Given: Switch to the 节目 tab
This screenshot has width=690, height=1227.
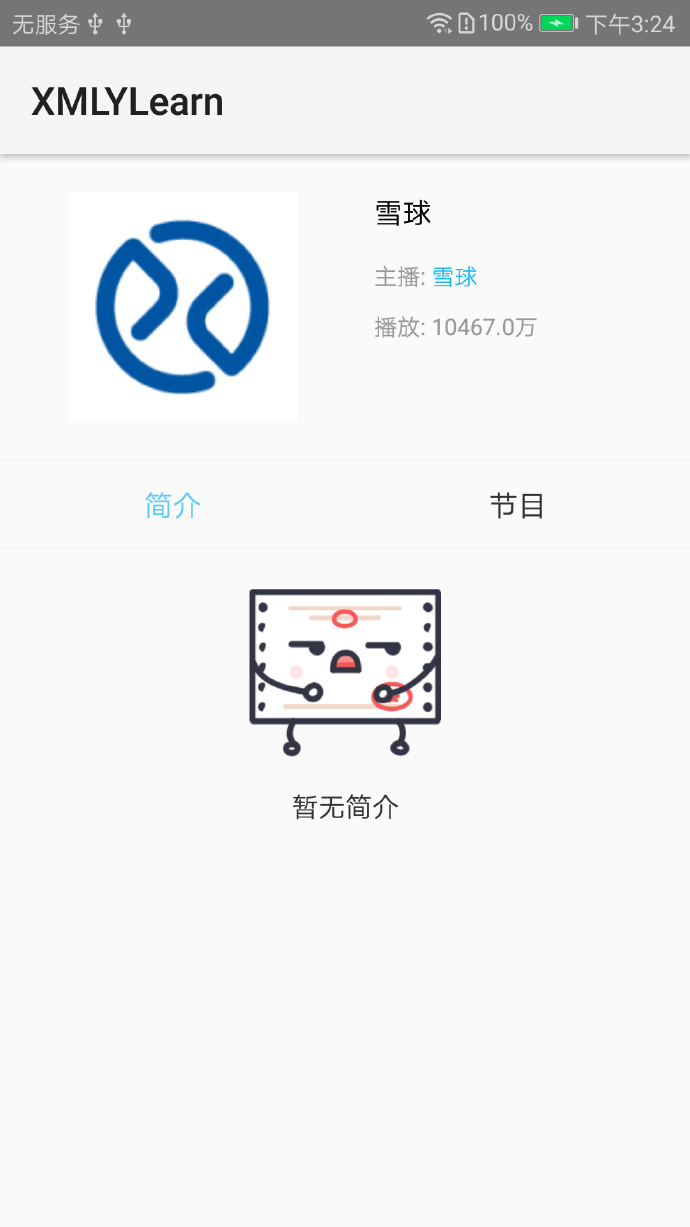Looking at the screenshot, I should tap(517, 505).
